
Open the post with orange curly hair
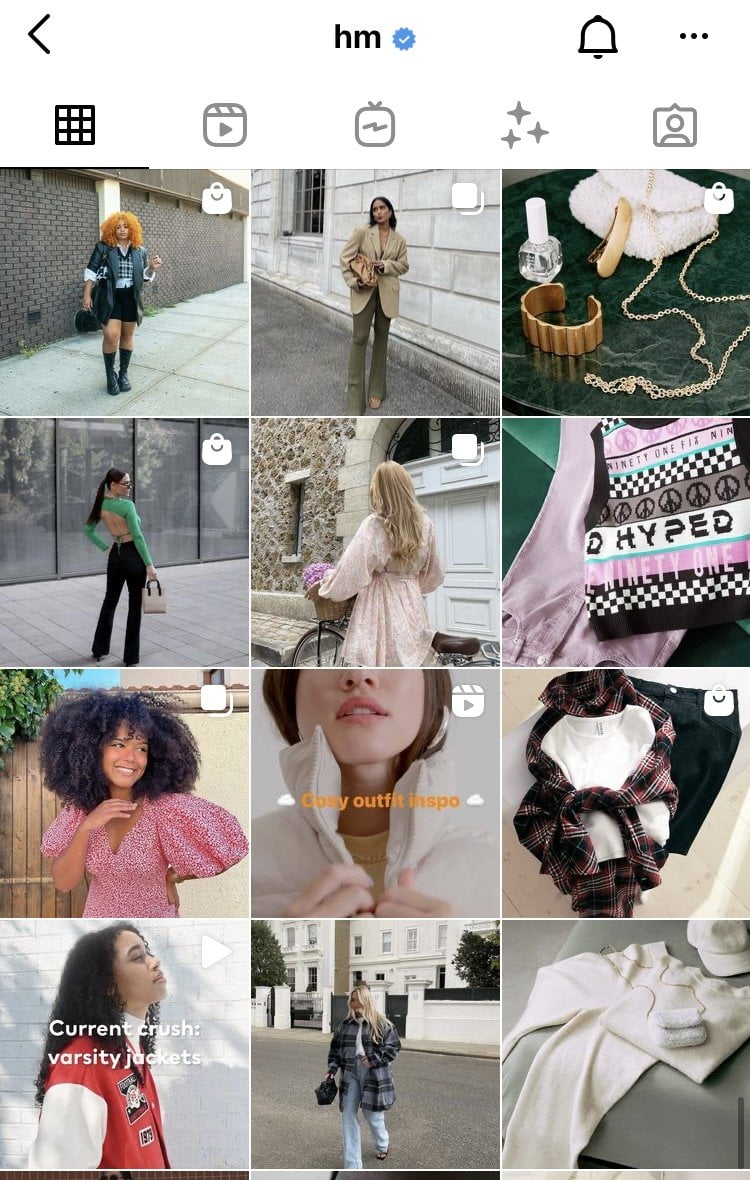(x=124, y=292)
